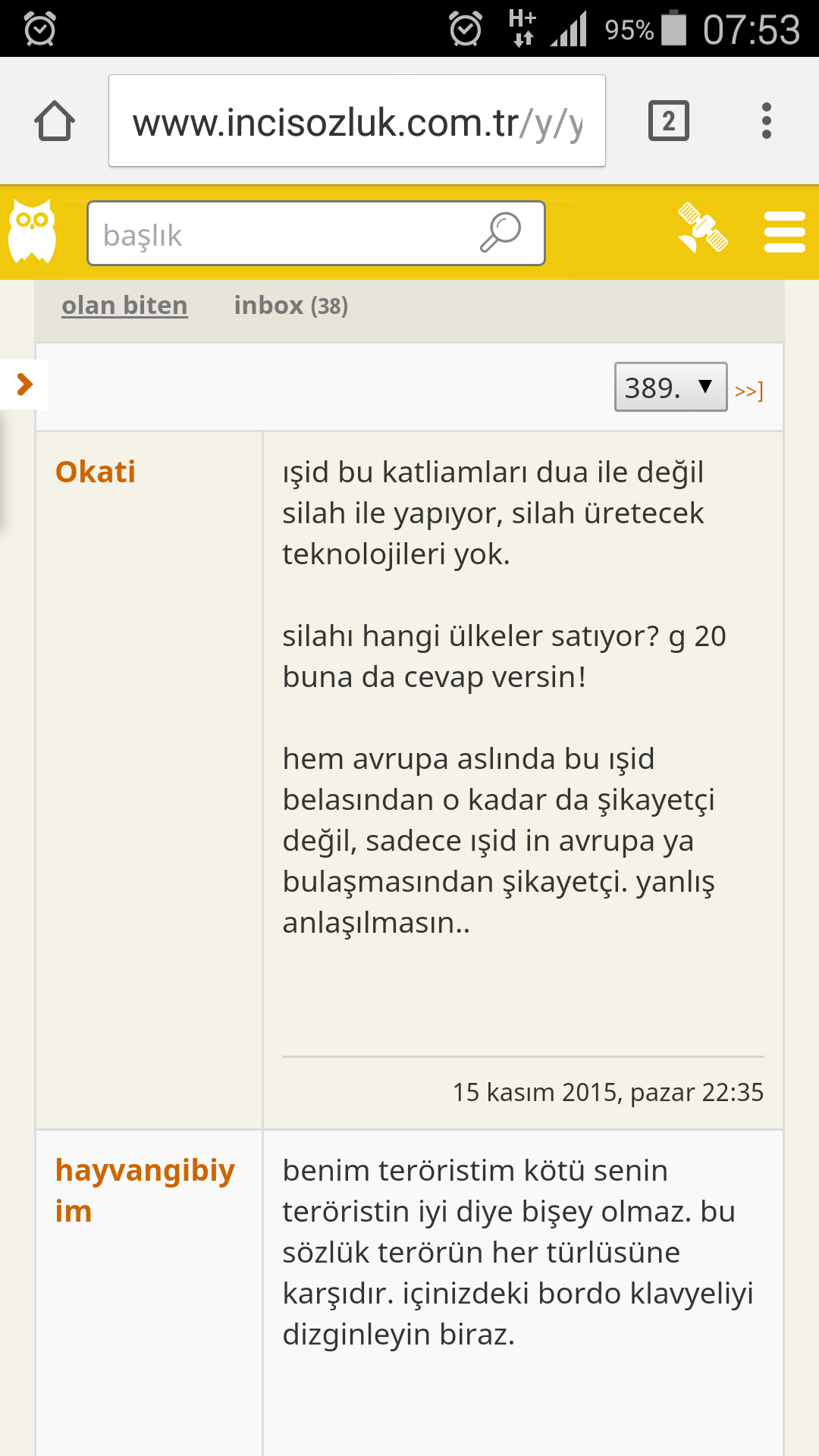Edit the incisozluk.com.tr address bar
This screenshot has width=819, height=1456.
pos(357,121)
